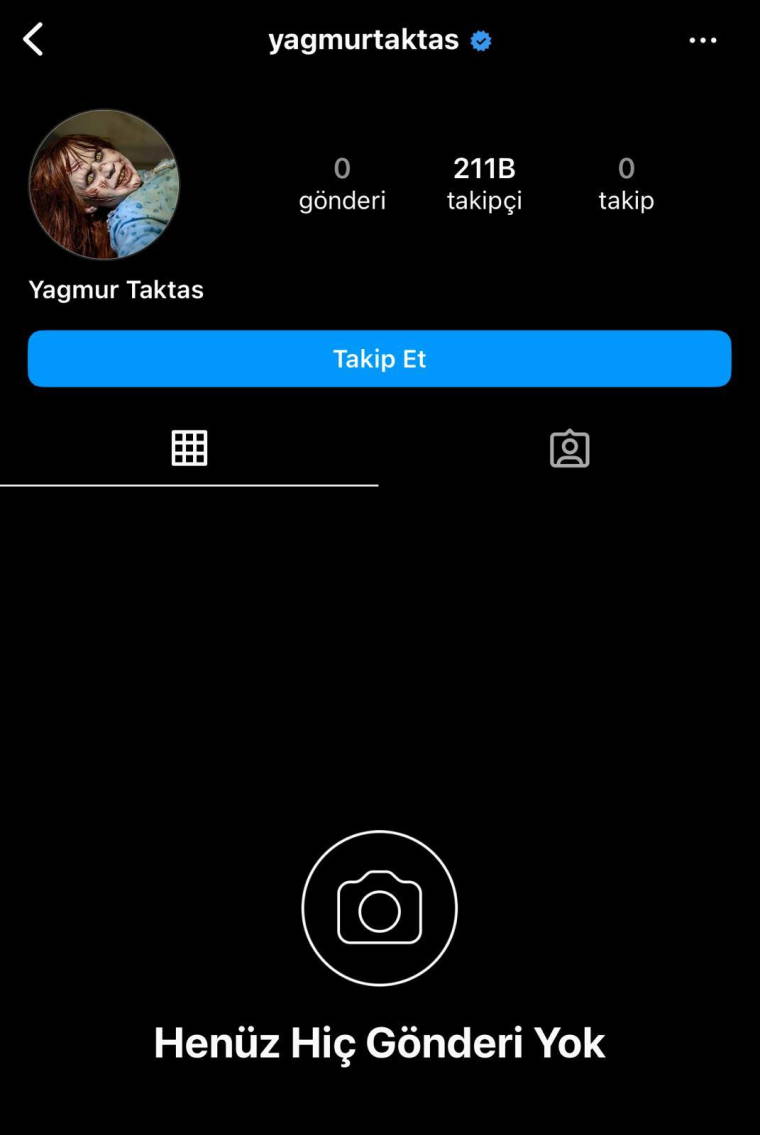Switch to the posts grid tab
760x1135 pixels.
(x=189, y=448)
